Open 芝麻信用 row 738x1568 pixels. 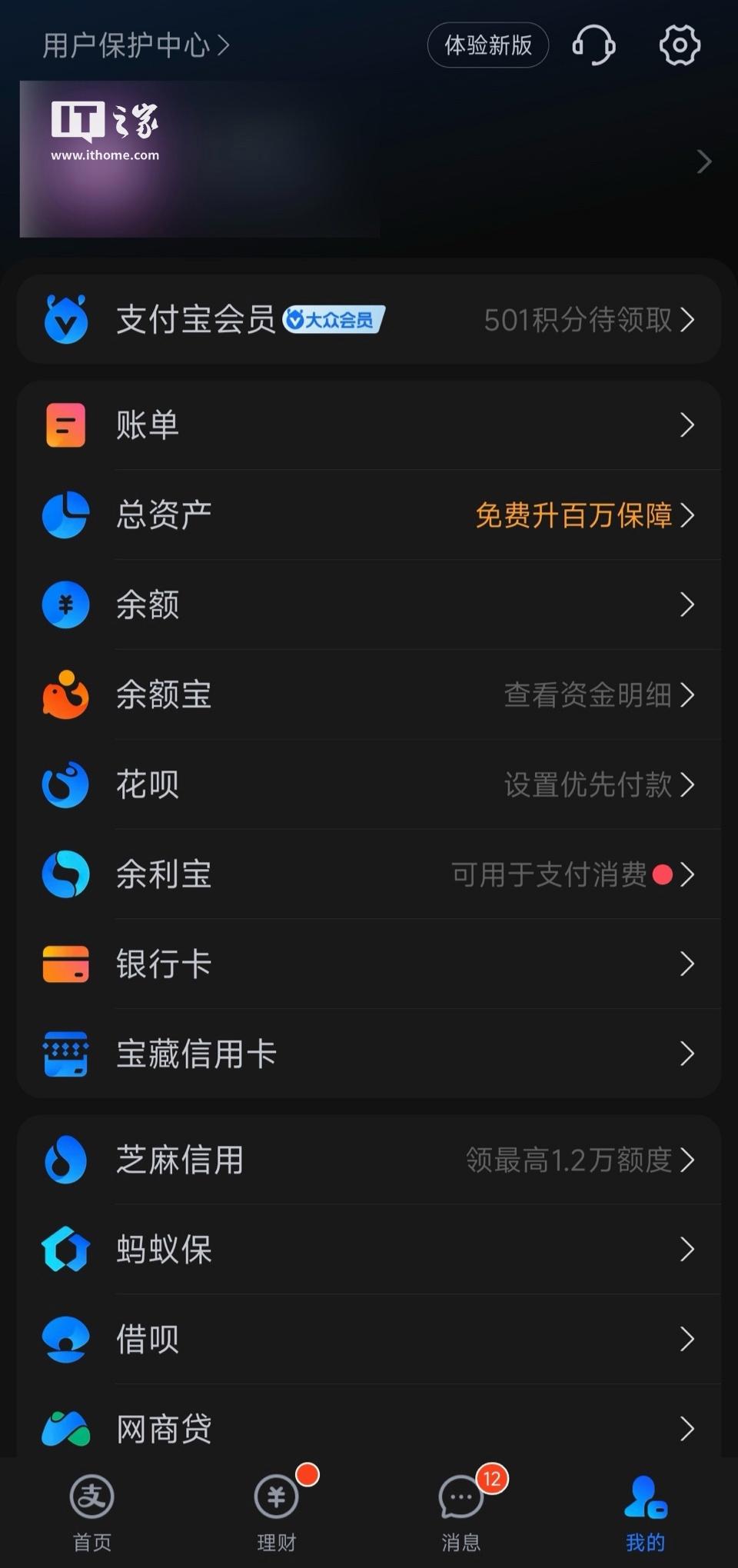[x=369, y=1160]
